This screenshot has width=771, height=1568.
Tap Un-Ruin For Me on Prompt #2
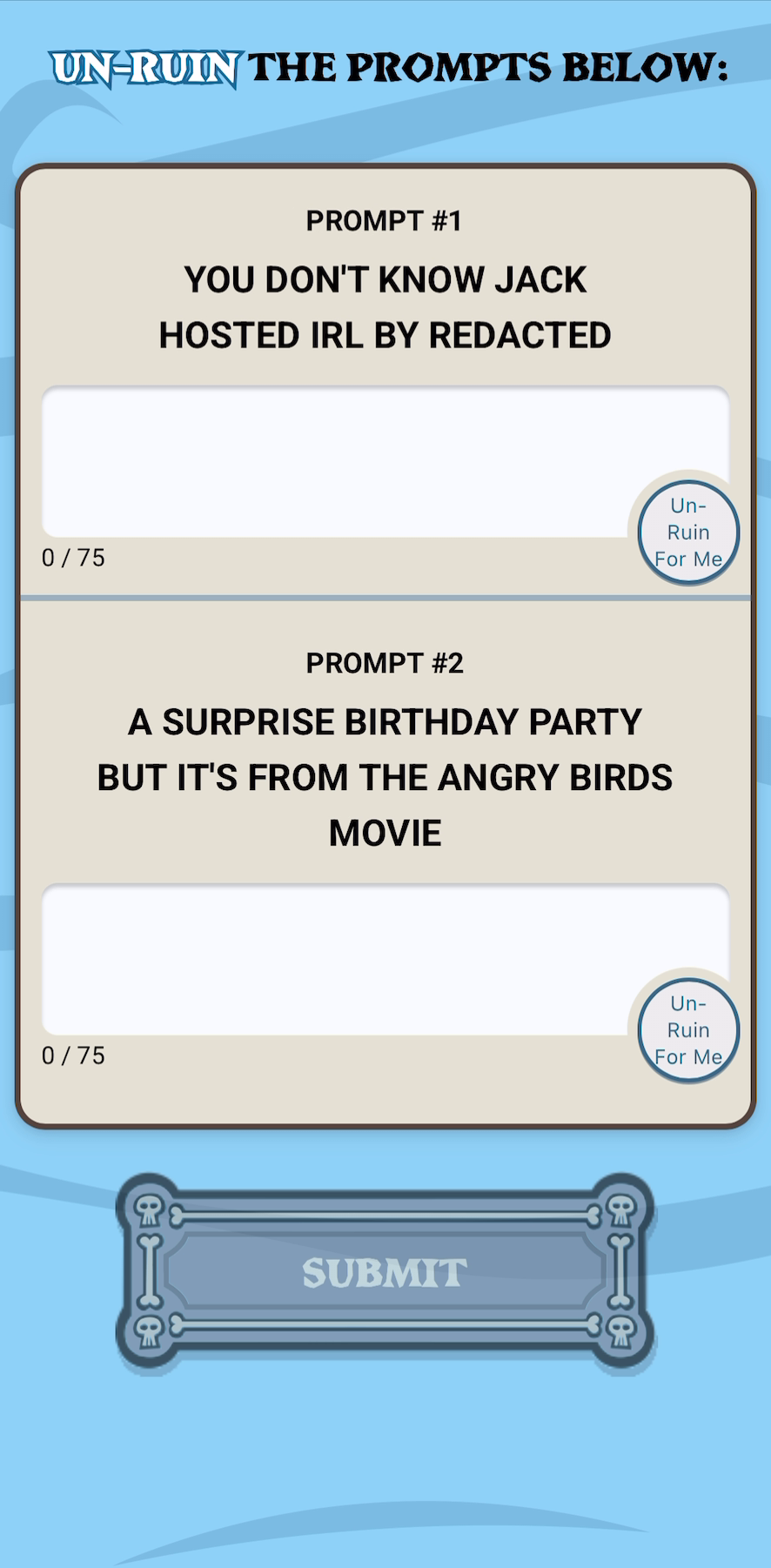pyautogui.click(x=687, y=1030)
